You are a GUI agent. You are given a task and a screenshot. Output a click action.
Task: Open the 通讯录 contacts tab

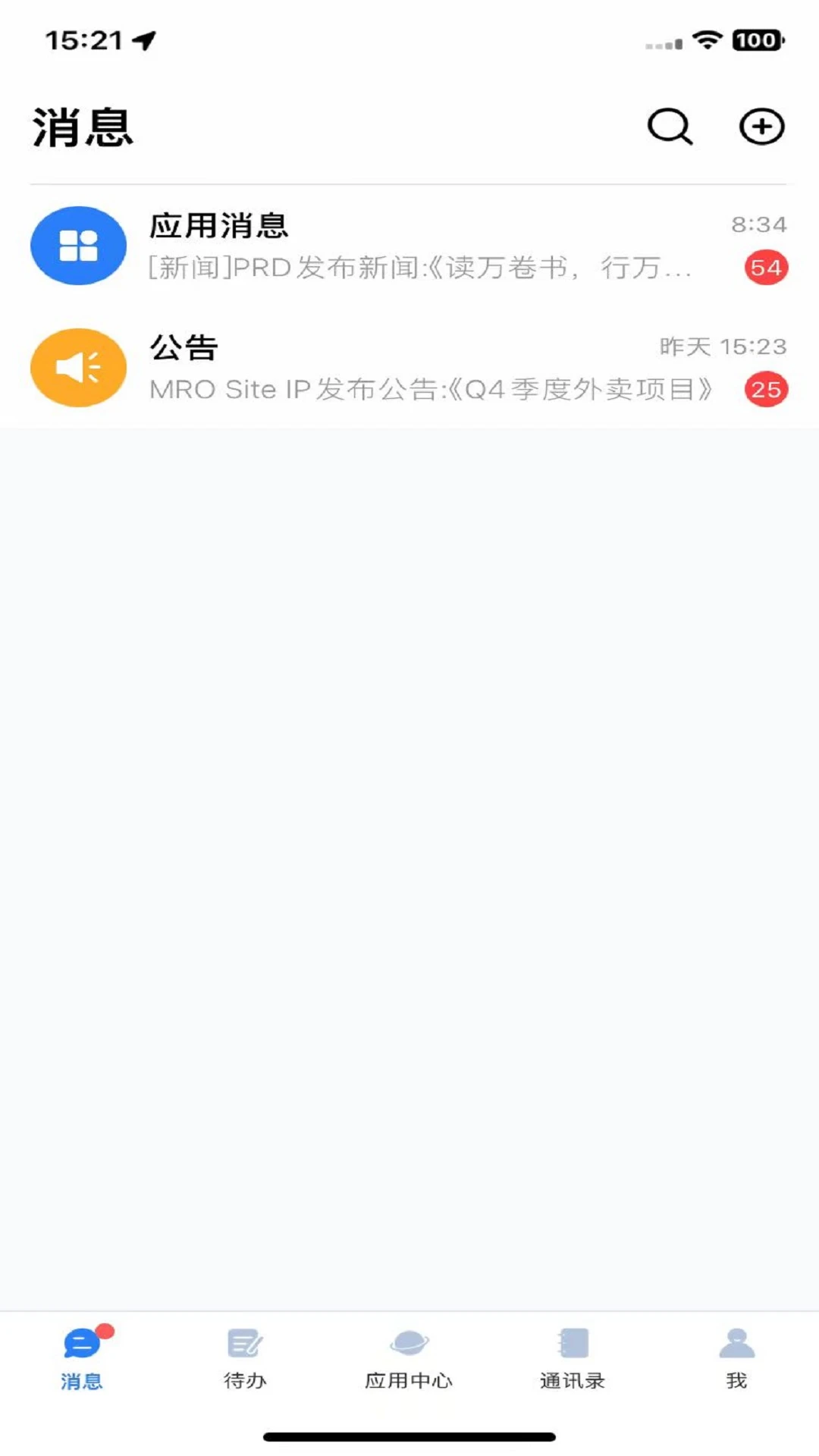point(573,1357)
